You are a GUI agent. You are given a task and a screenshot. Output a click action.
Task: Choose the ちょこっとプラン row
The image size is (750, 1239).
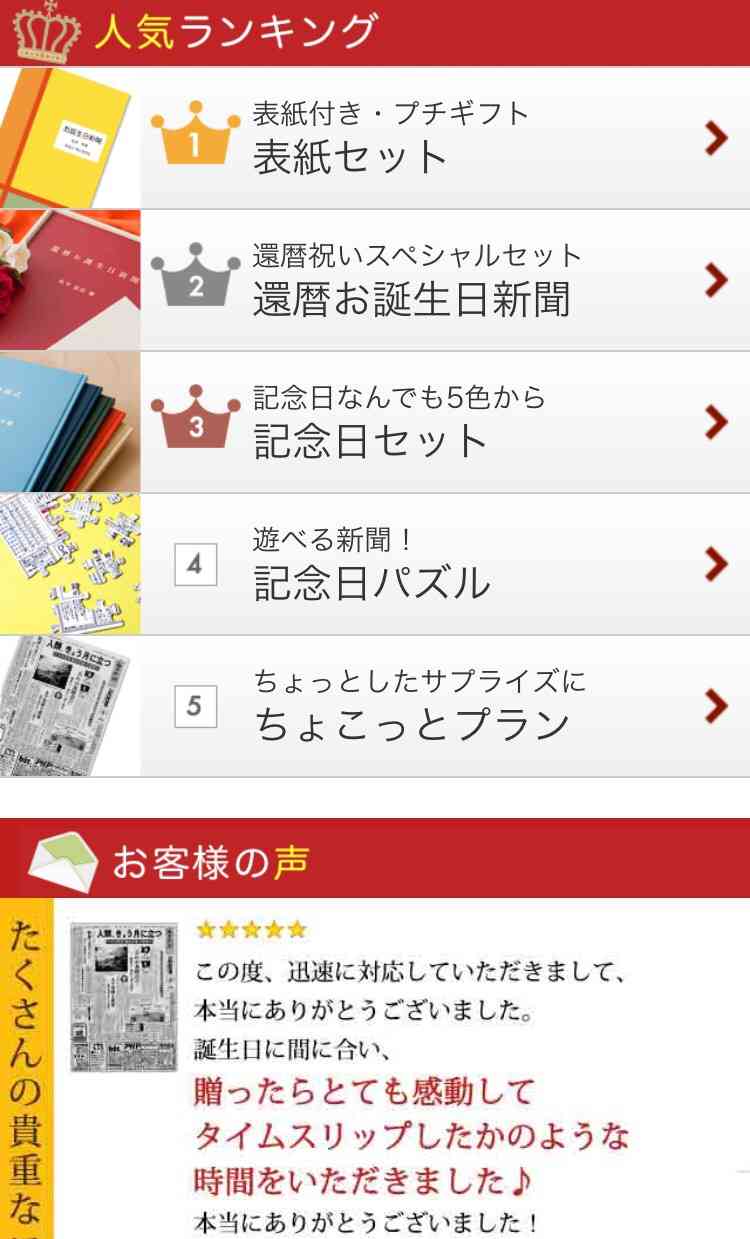375,707
